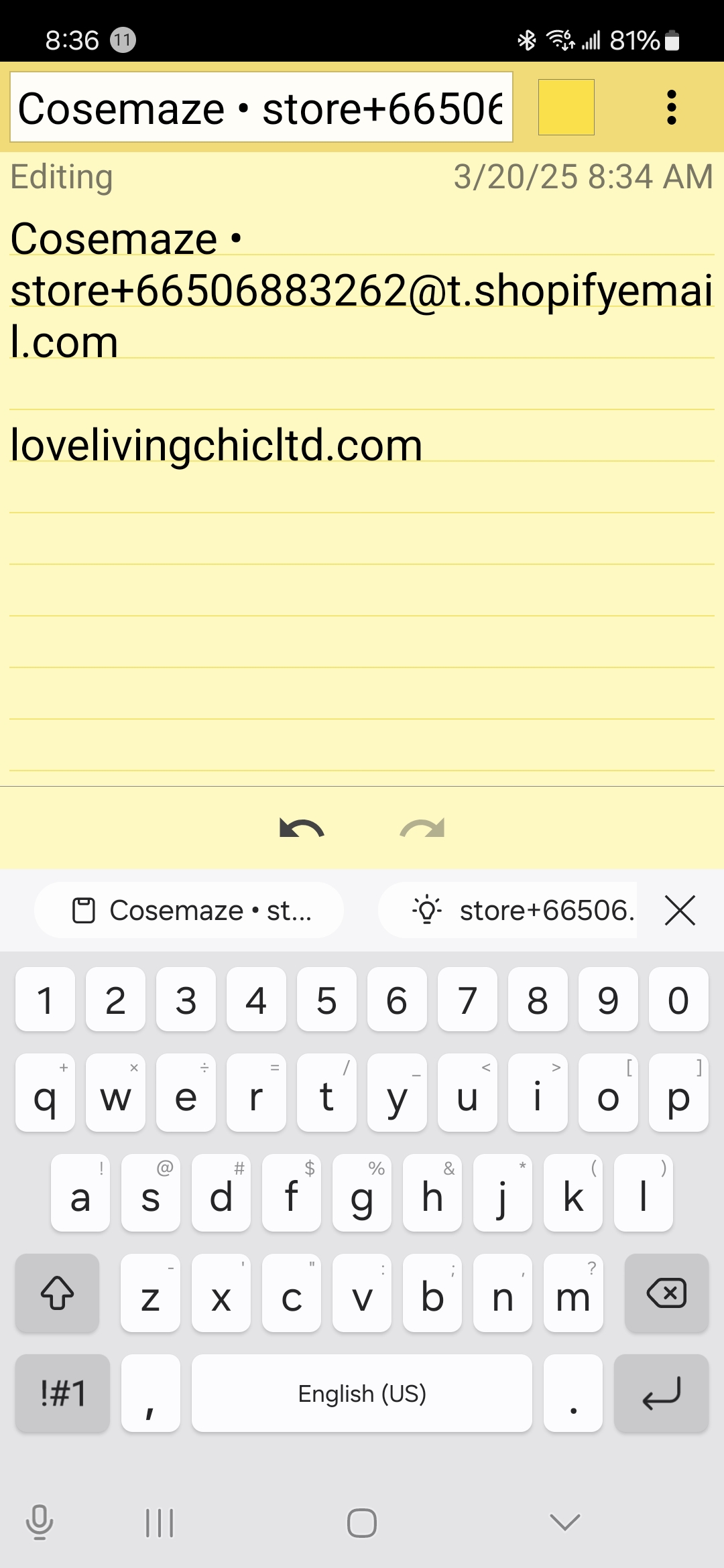Insert the store+66506 keyboard suggestion

[509, 911]
